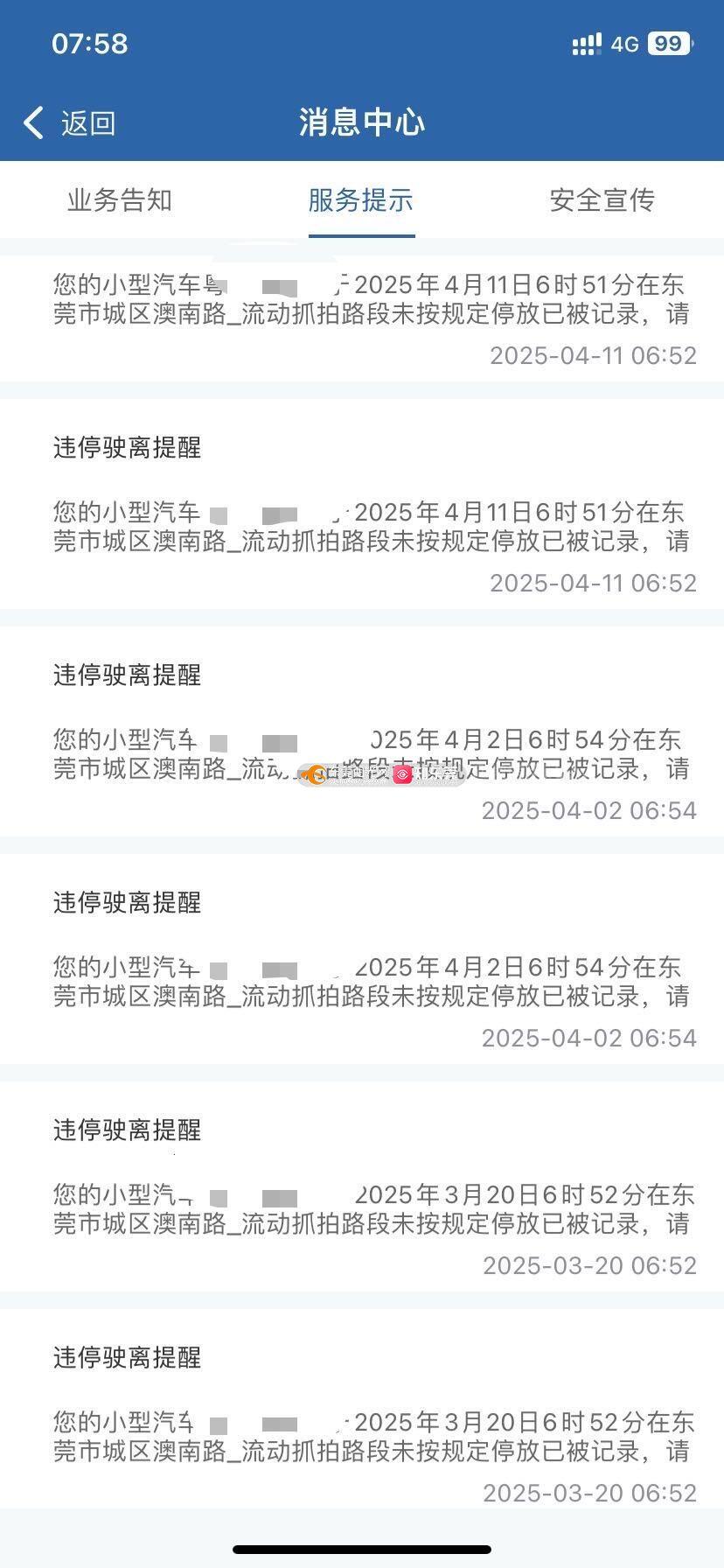Switch to the 业务告知 tab
The image size is (724, 1568).
(x=120, y=200)
